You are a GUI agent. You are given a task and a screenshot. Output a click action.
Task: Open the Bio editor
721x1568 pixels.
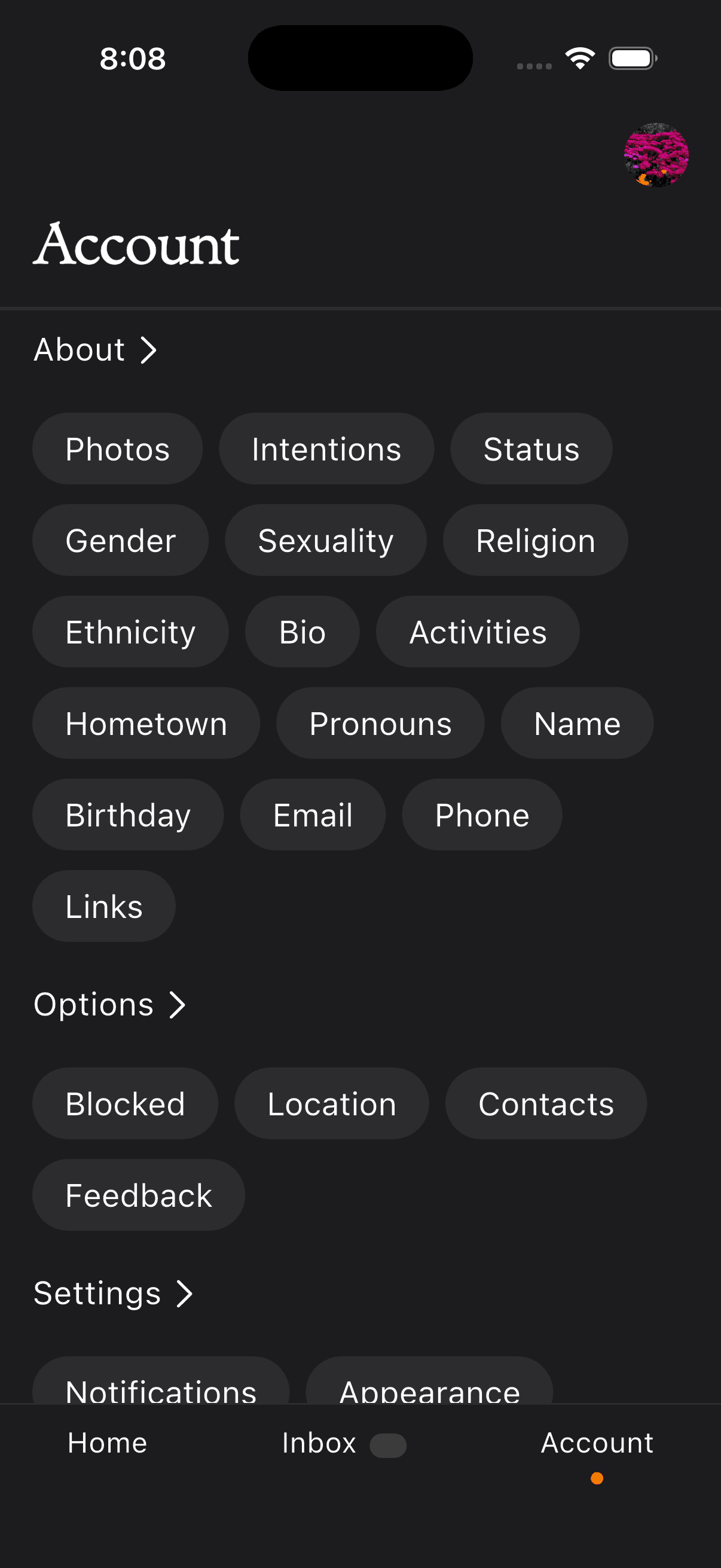tap(303, 632)
